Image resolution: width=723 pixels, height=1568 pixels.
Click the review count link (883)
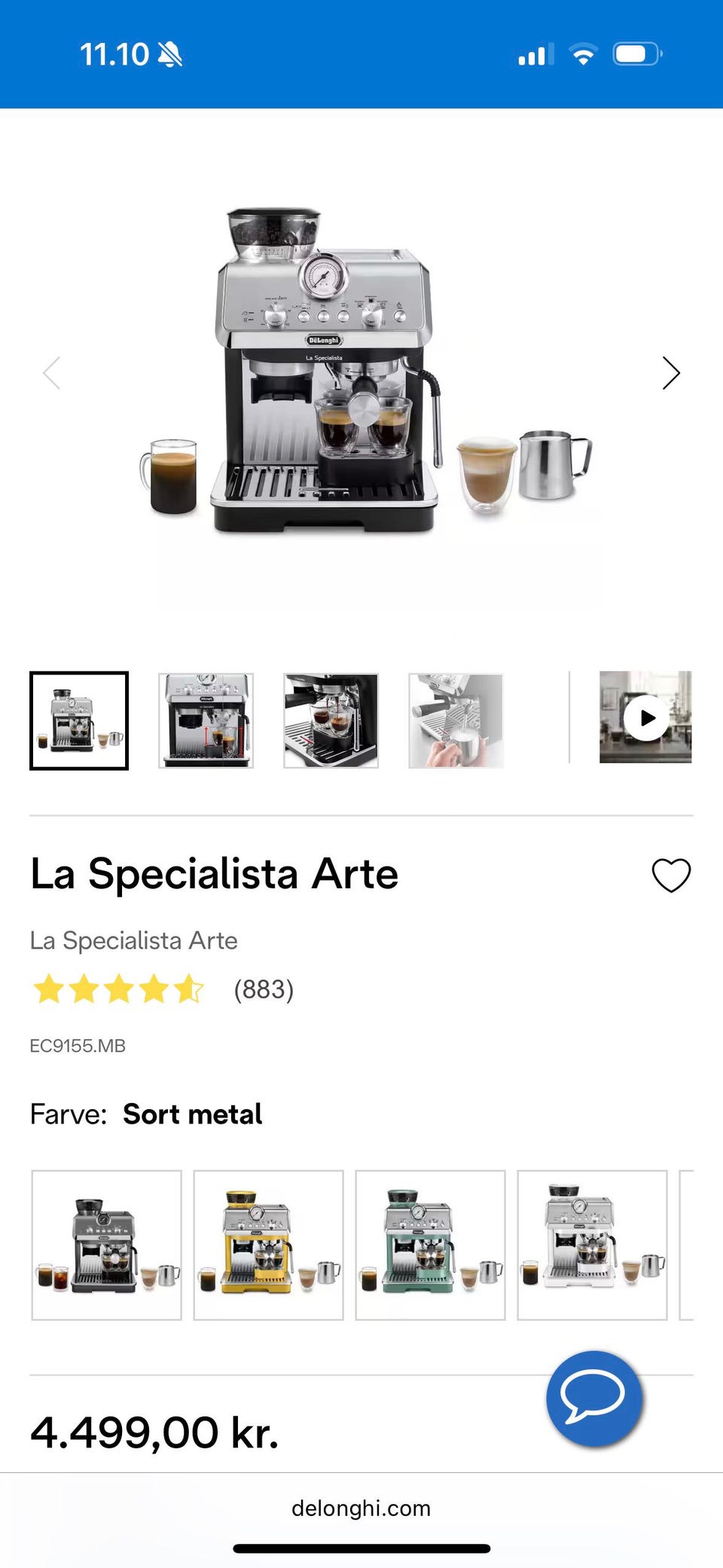pos(263,991)
